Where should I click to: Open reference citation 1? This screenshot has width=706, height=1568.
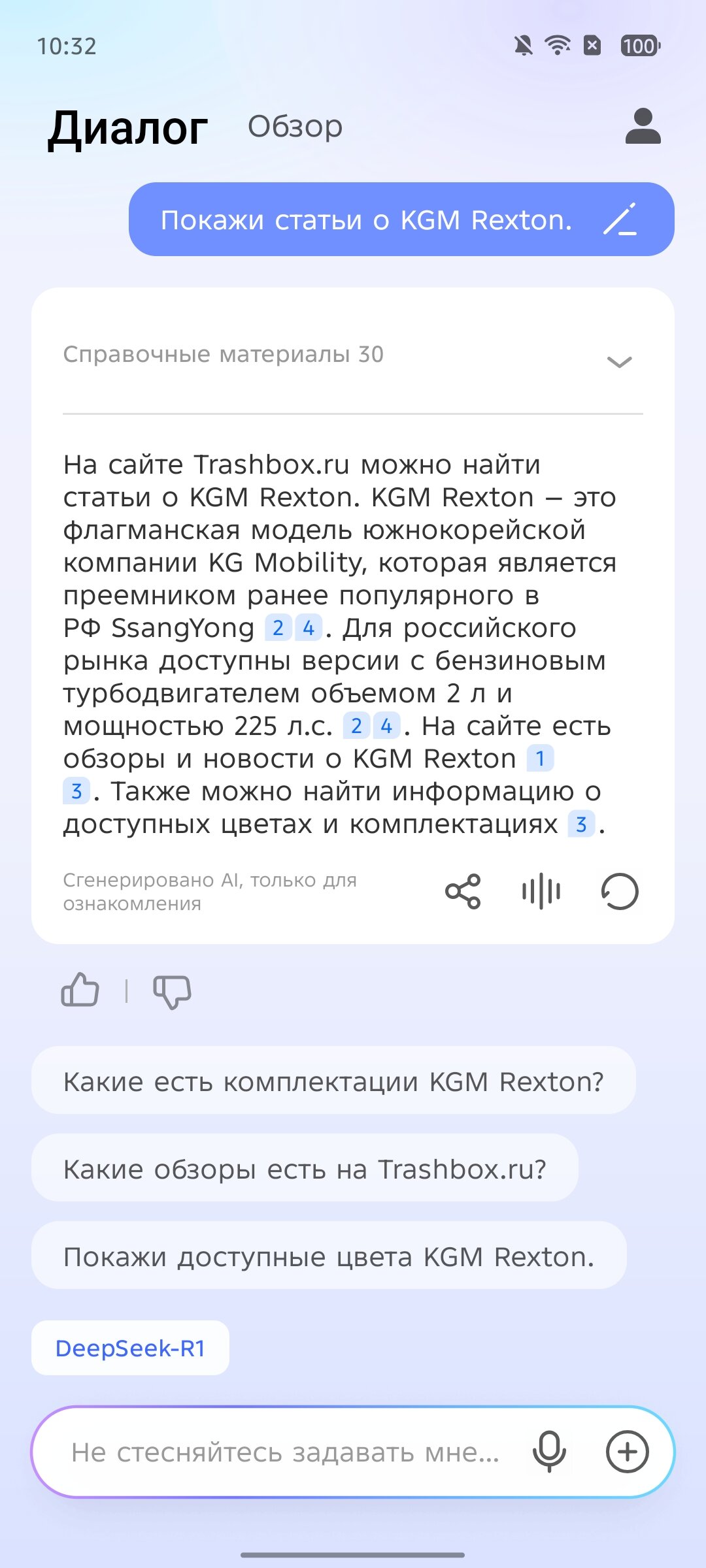tap(540, 759)
